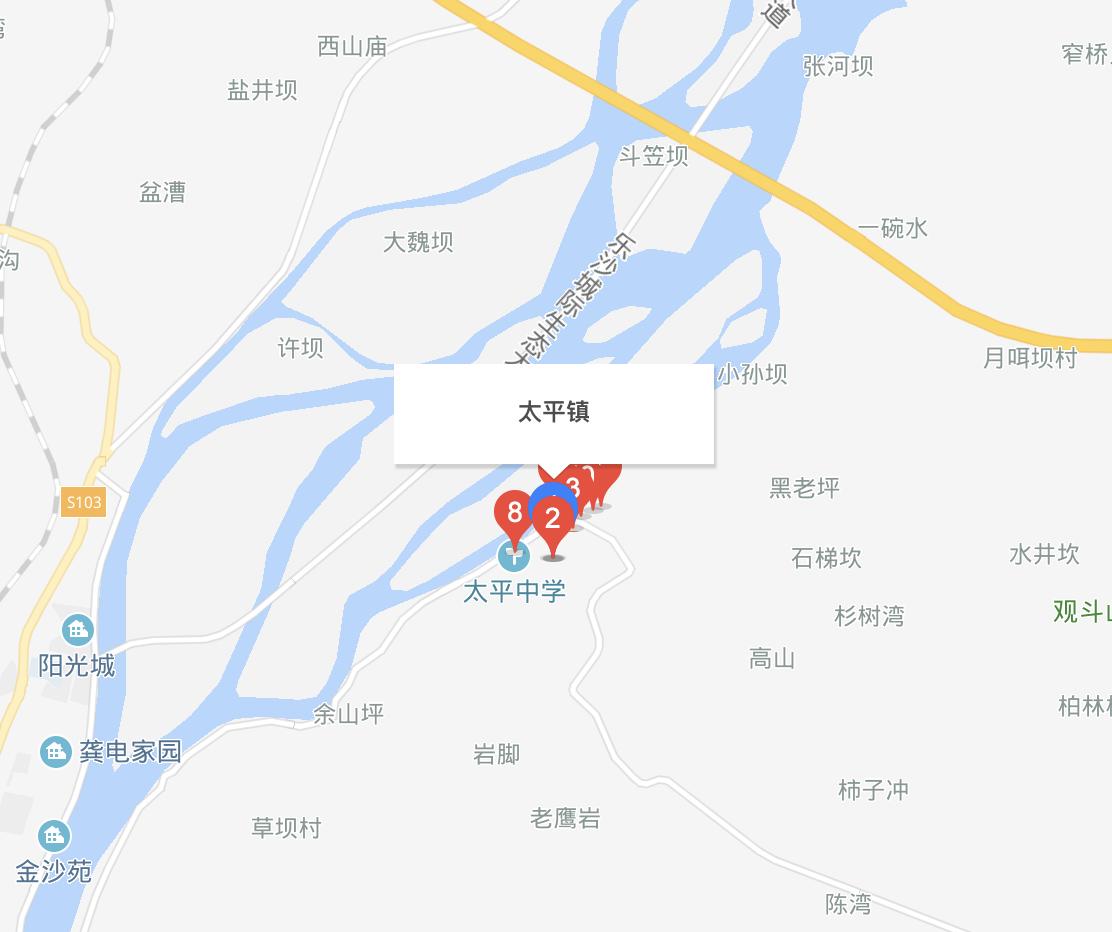Open the 太平镇 info window

554,413
